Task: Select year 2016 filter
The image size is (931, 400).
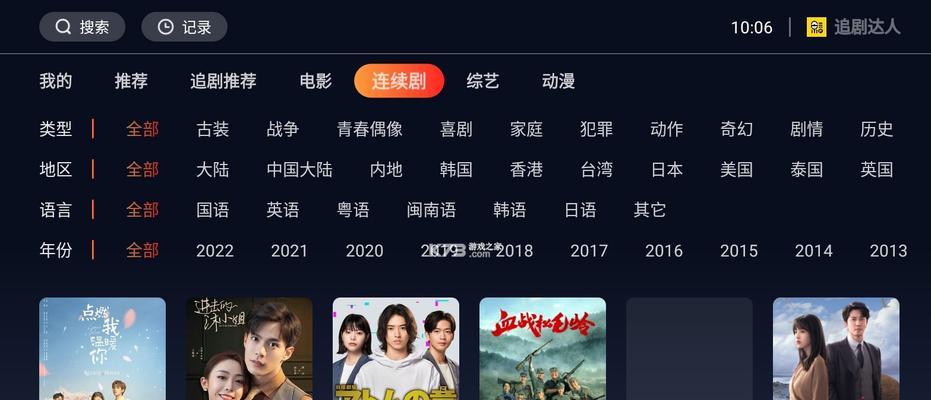Action: [x=664, y=251]
